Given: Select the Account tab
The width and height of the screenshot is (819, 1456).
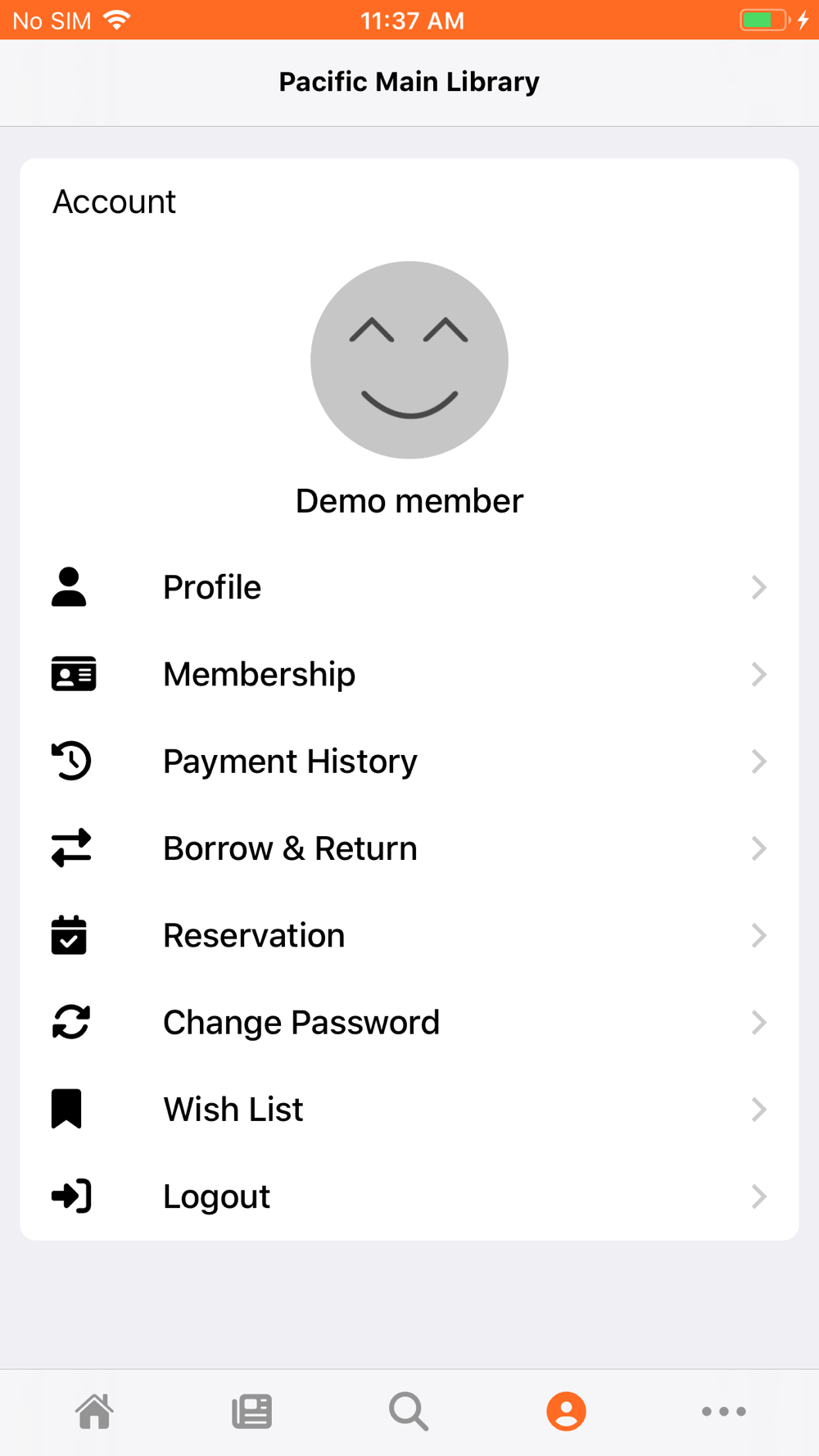Looking at the screenshot, I should pos(566,1411).
